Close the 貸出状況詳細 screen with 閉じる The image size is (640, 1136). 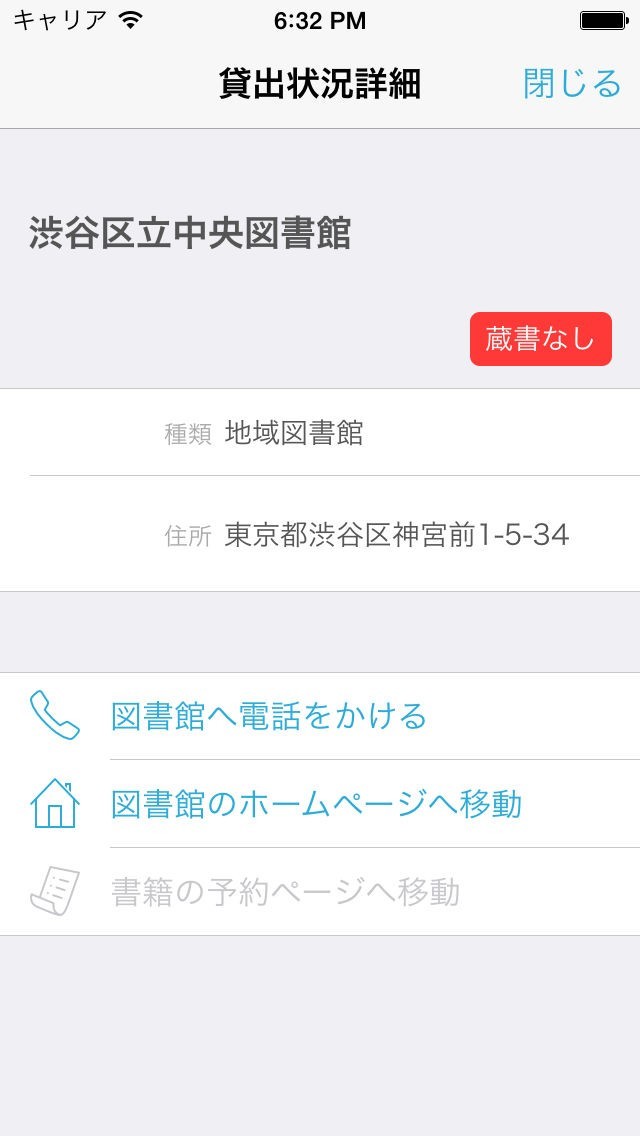[572, 84]
